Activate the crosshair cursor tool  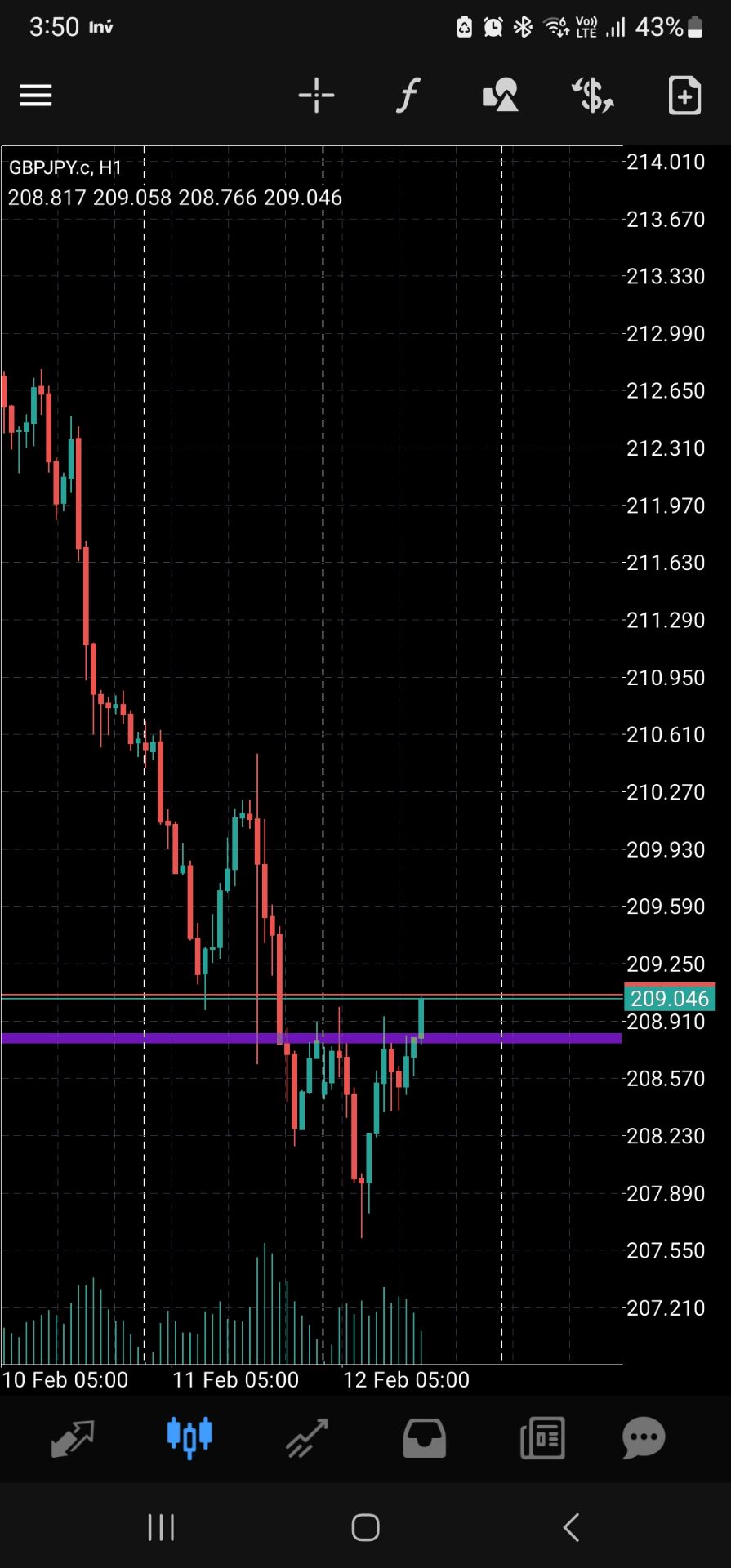coord(316,96)
